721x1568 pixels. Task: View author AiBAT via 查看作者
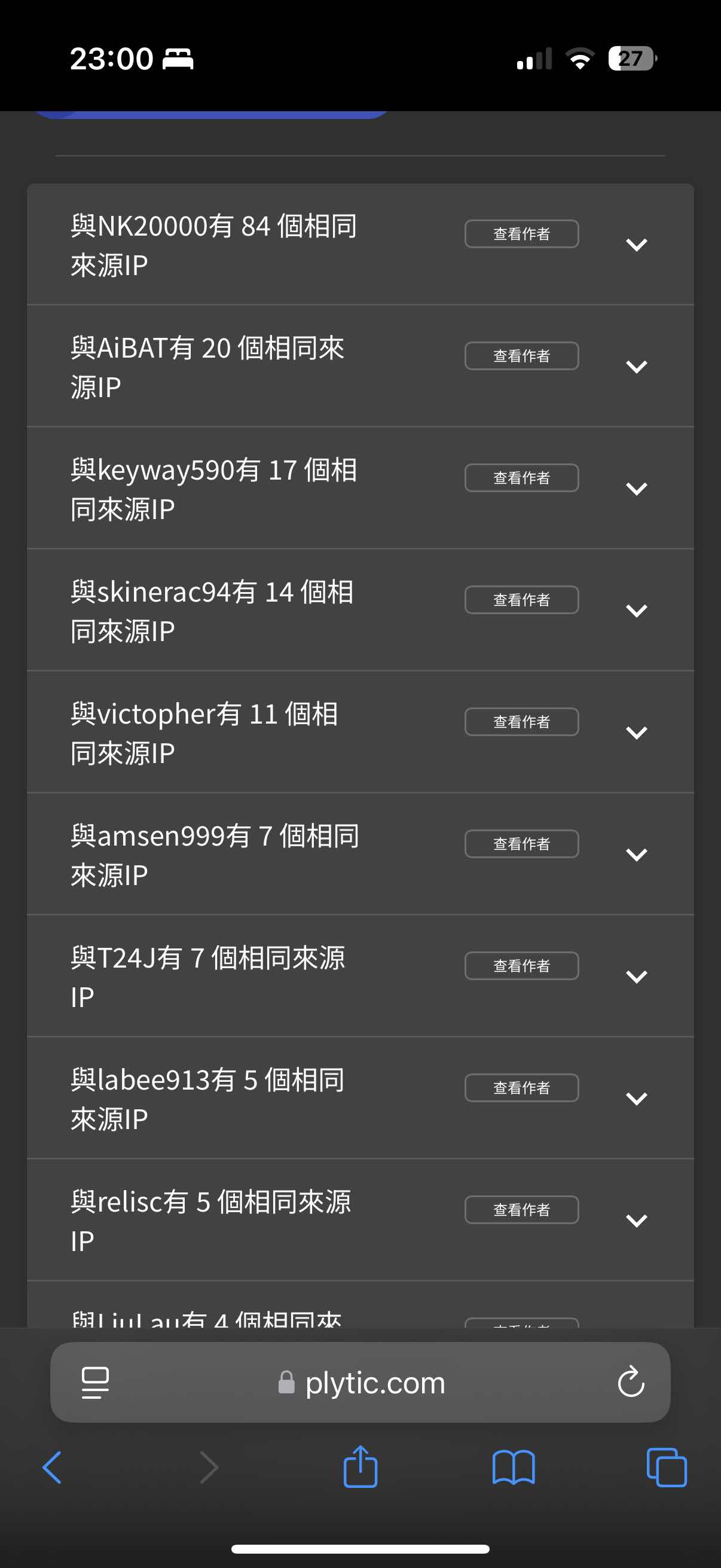pyautogui.click(x=521, y=355)
